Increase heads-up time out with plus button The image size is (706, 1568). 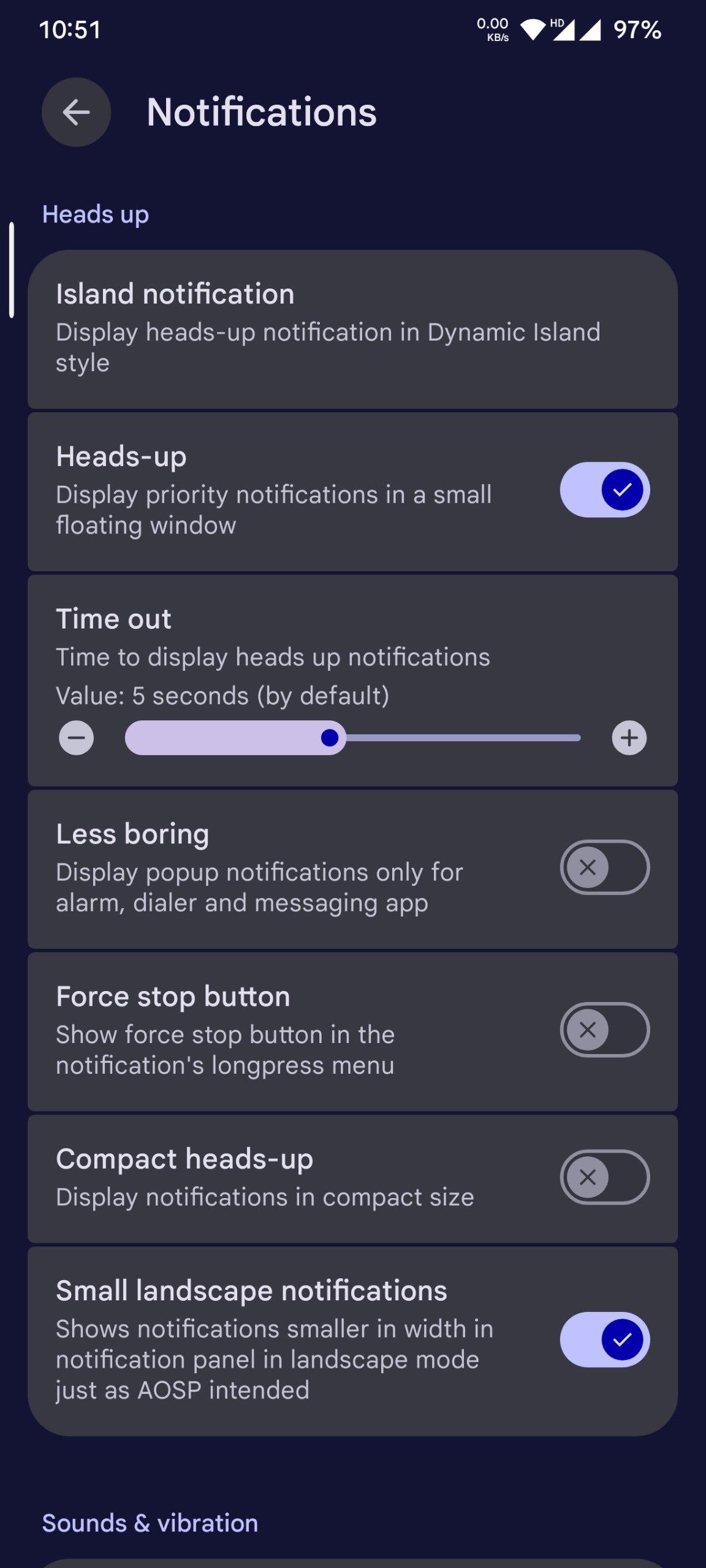(629, 737)
